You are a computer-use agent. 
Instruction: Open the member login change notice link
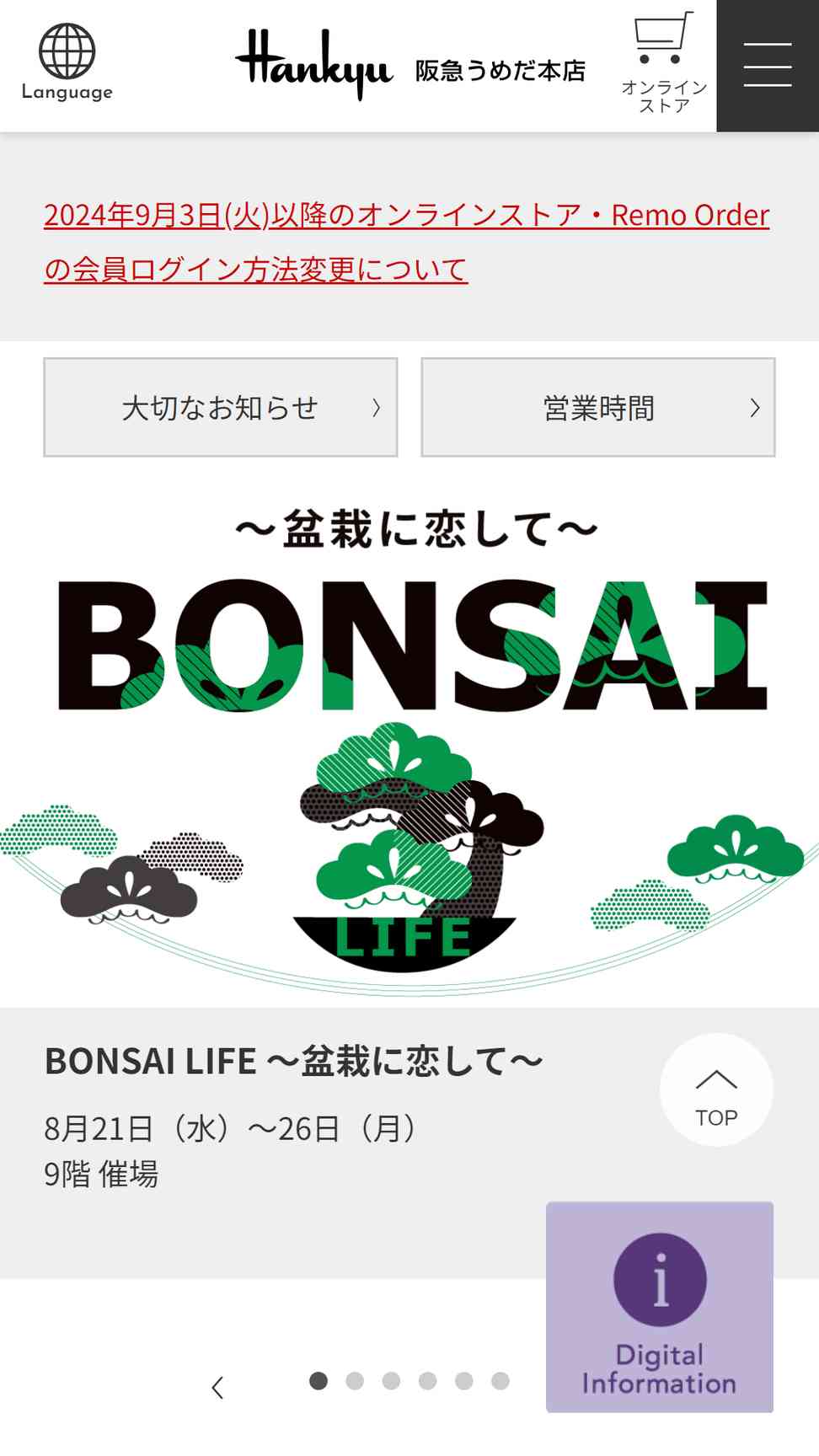pyautogui.click(x=406, y=242)
